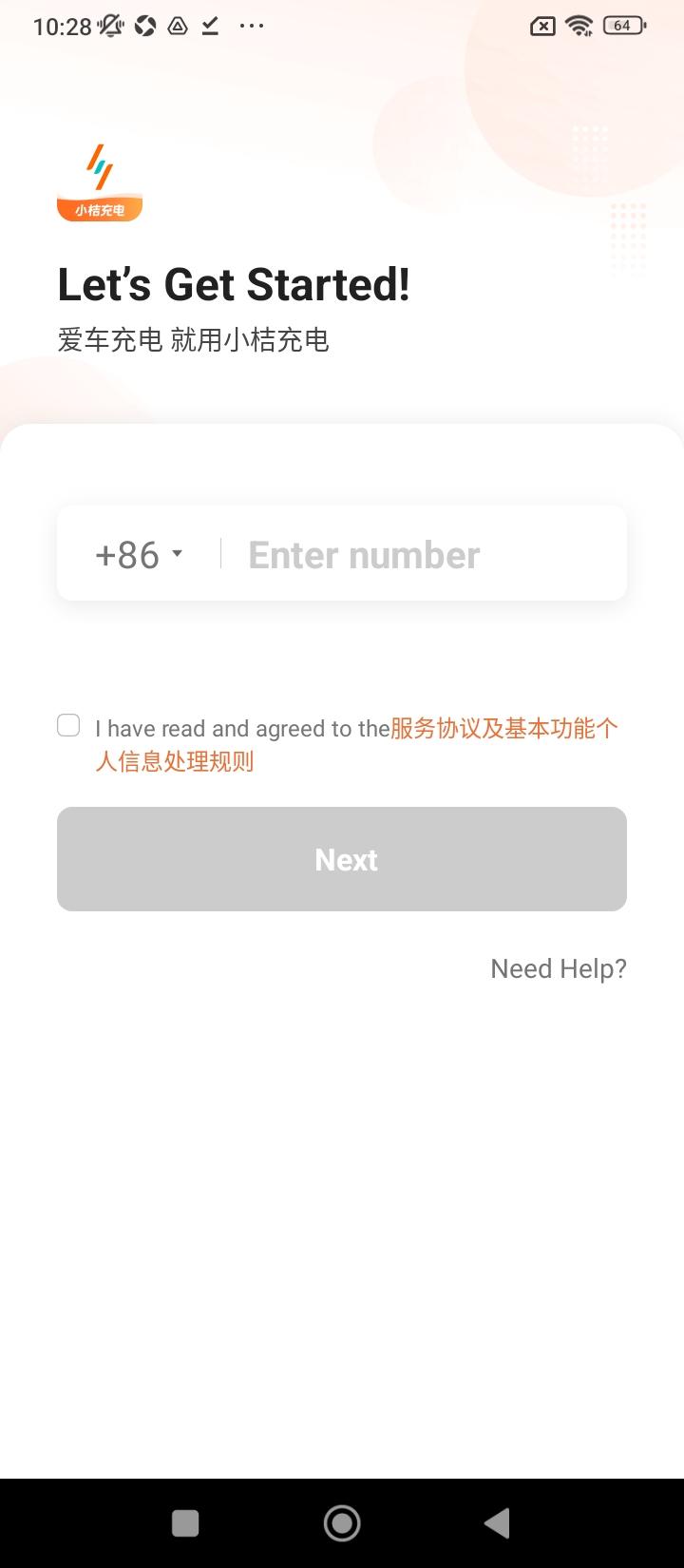Image resolution: width=684 pixels, height=1568 pixels.
Task: Tap the vibrate mode status icon
Action: pos(110,26)
